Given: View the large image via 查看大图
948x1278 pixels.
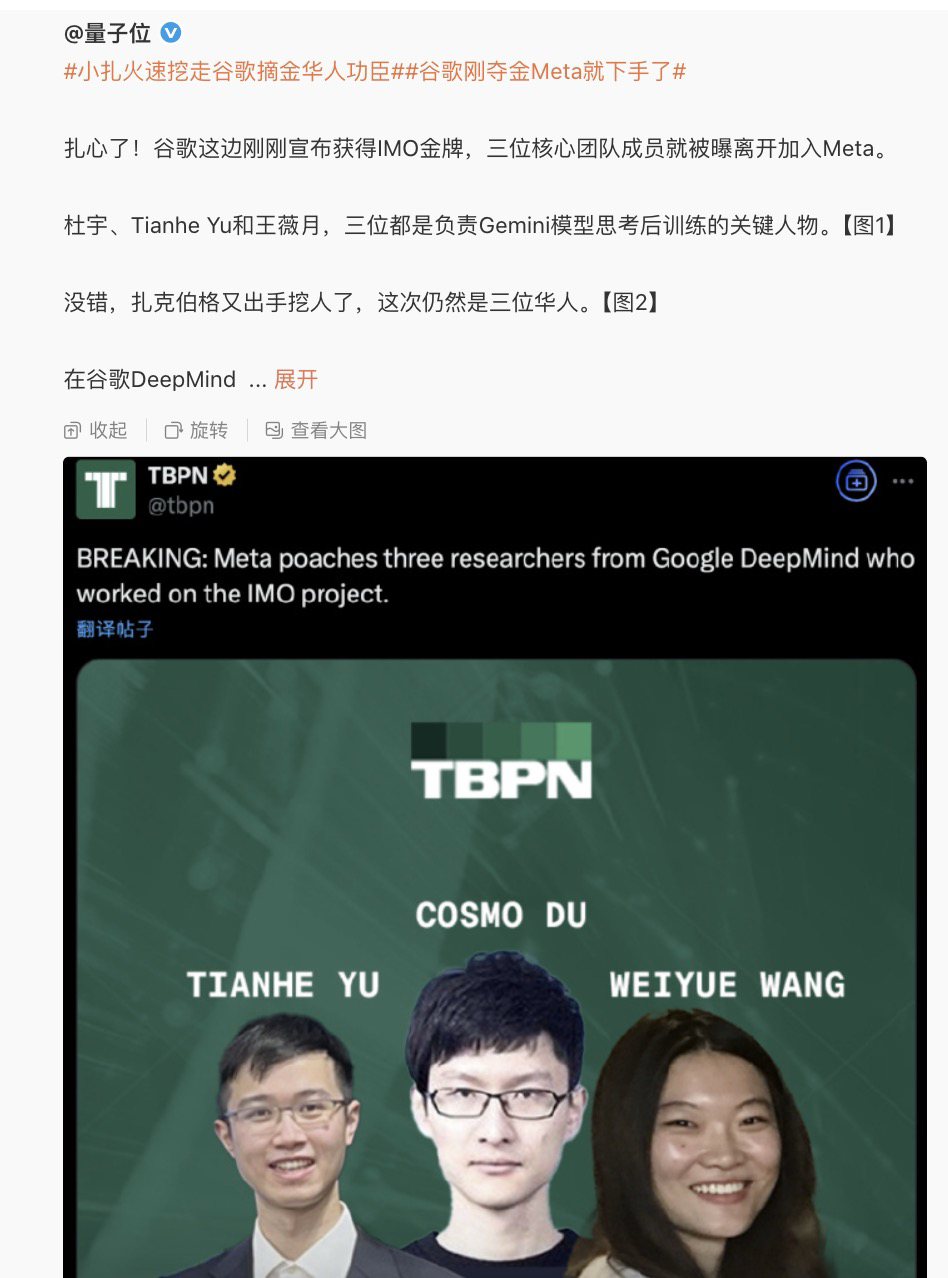Looking at the screenshot, I should [316, 431].
